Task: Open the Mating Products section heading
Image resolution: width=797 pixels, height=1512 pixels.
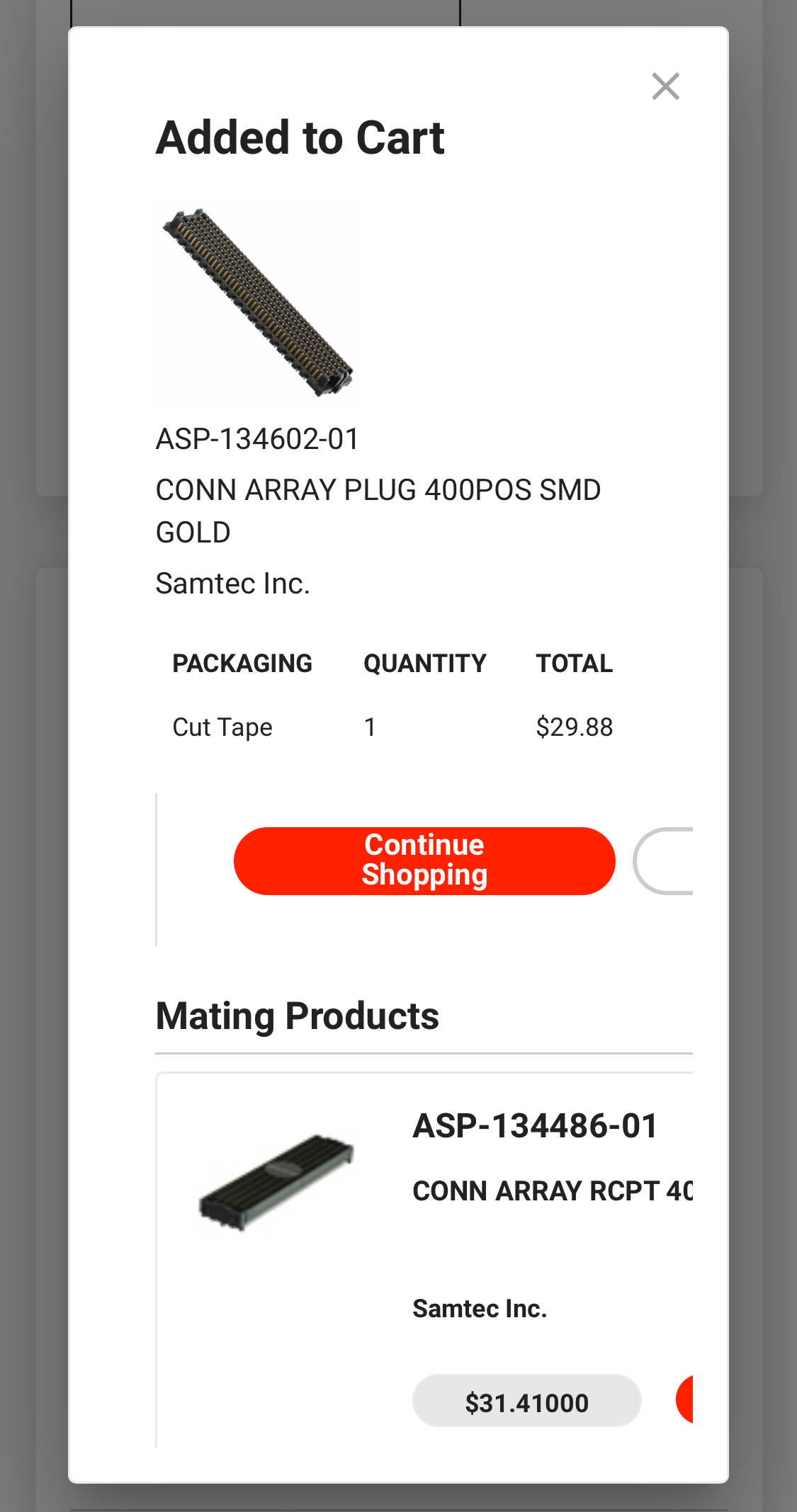Action: point(298,1015)
